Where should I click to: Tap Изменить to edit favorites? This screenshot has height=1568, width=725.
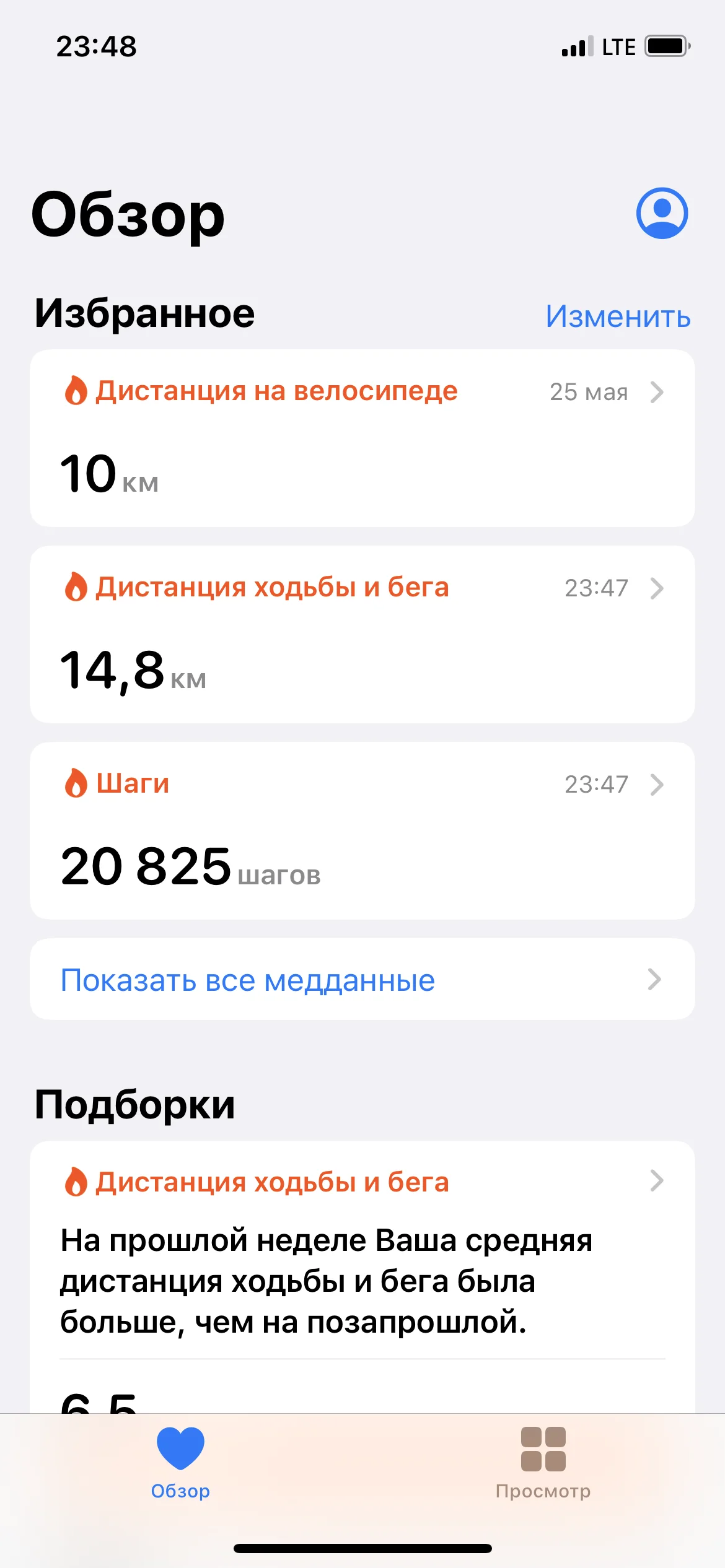pyautogui.click(x=618, y=316)
